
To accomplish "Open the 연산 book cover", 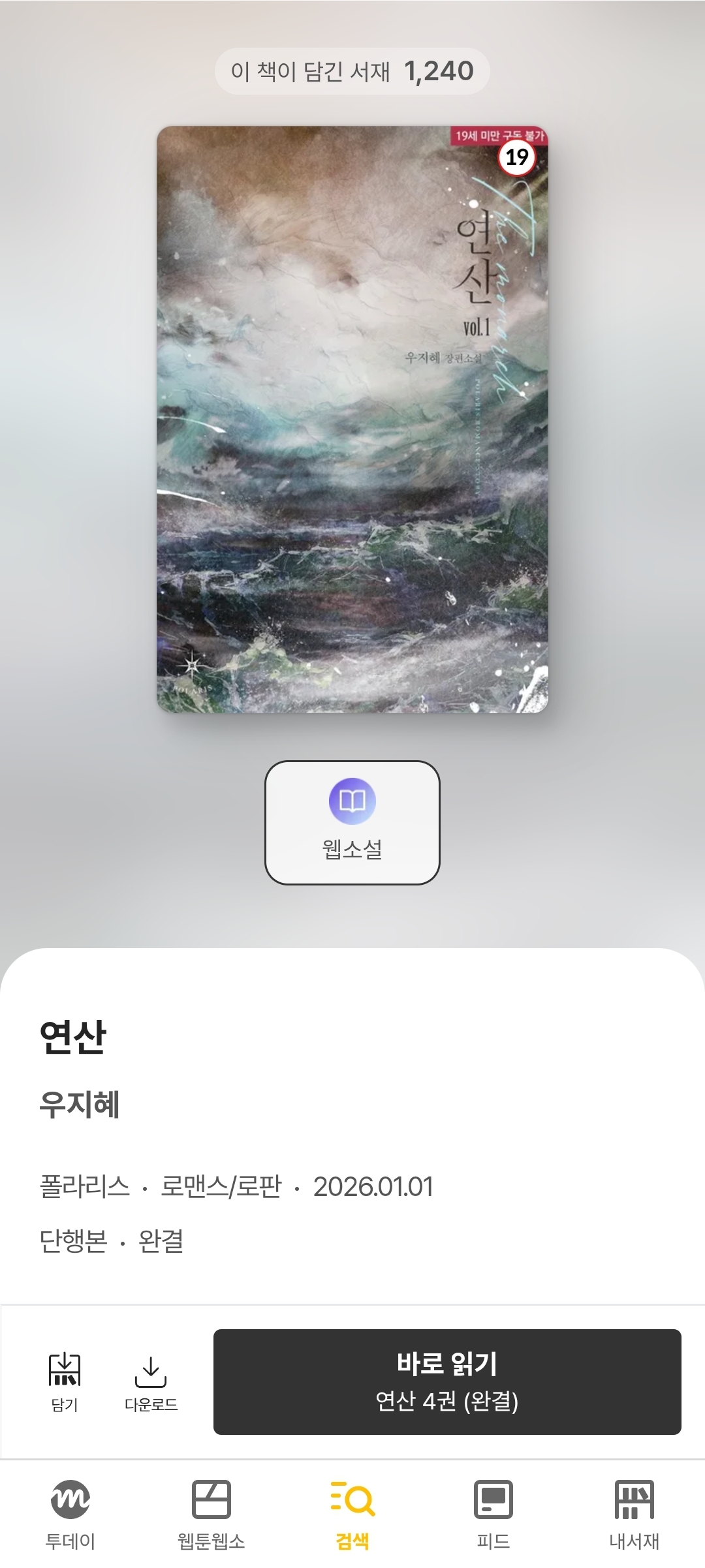I will (x=352, y=419).
